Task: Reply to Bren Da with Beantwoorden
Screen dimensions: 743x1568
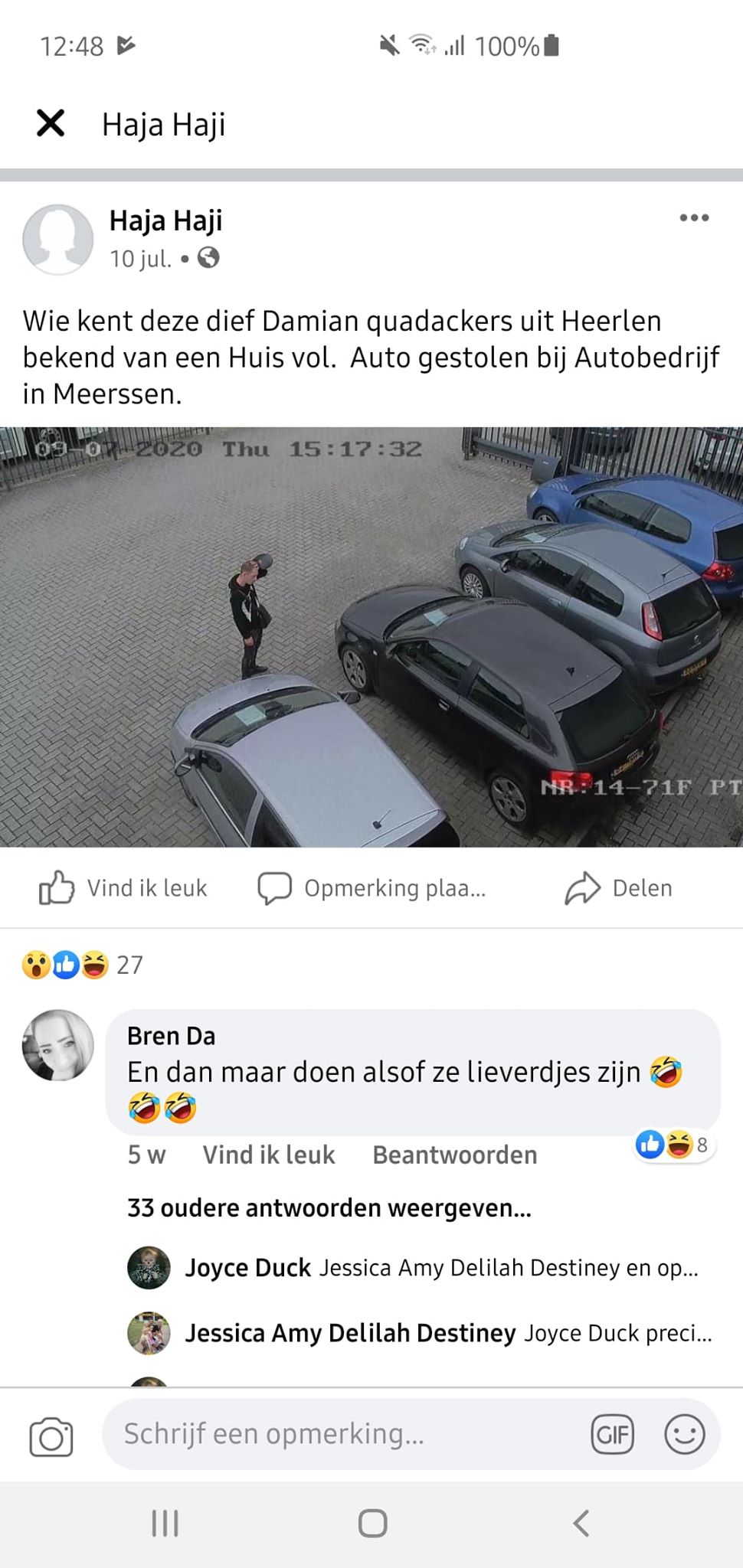Action: pyautogui.click(x=455, y=1155)
